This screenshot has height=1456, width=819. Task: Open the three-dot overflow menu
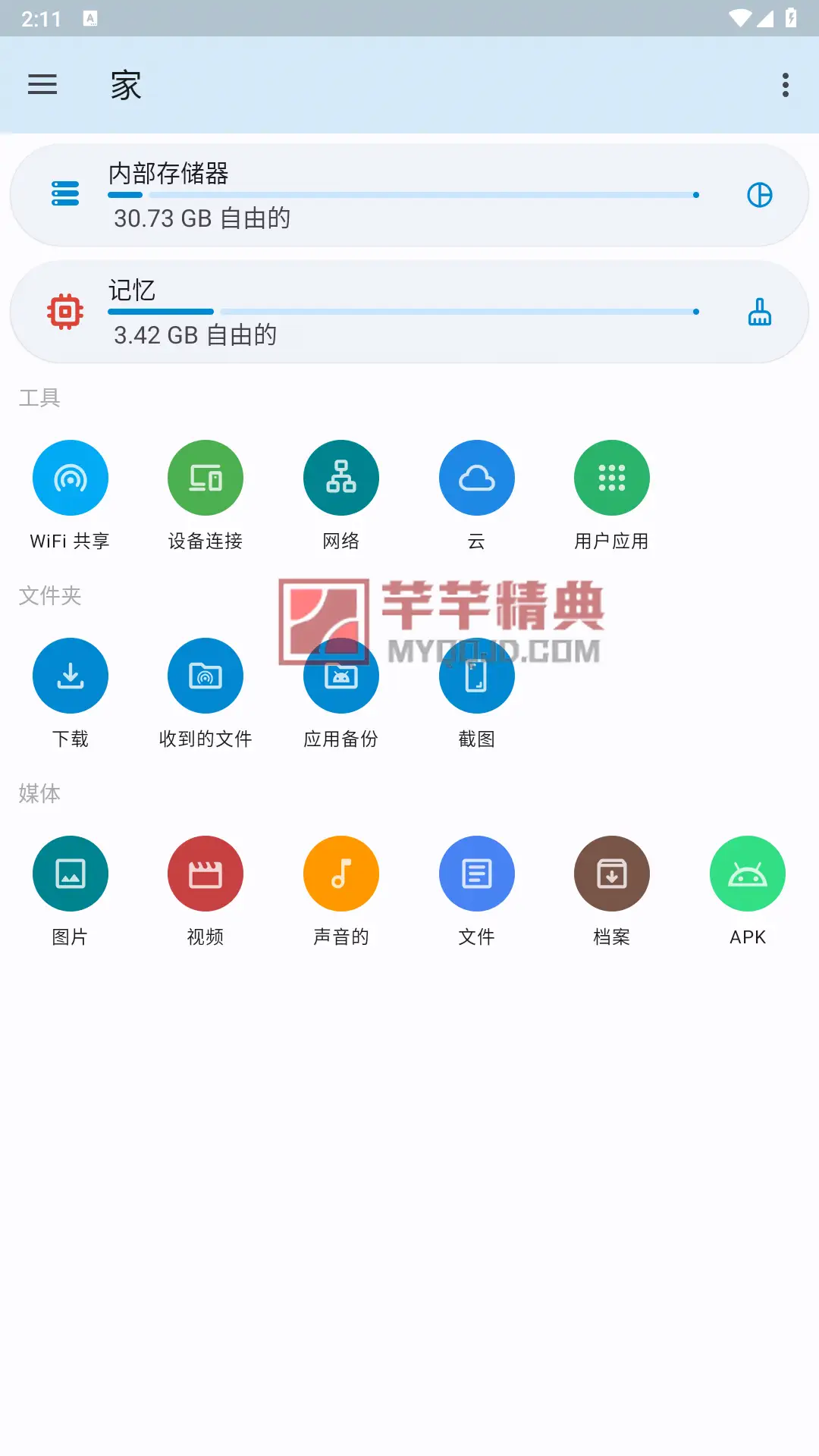click(x=786, y=85)
